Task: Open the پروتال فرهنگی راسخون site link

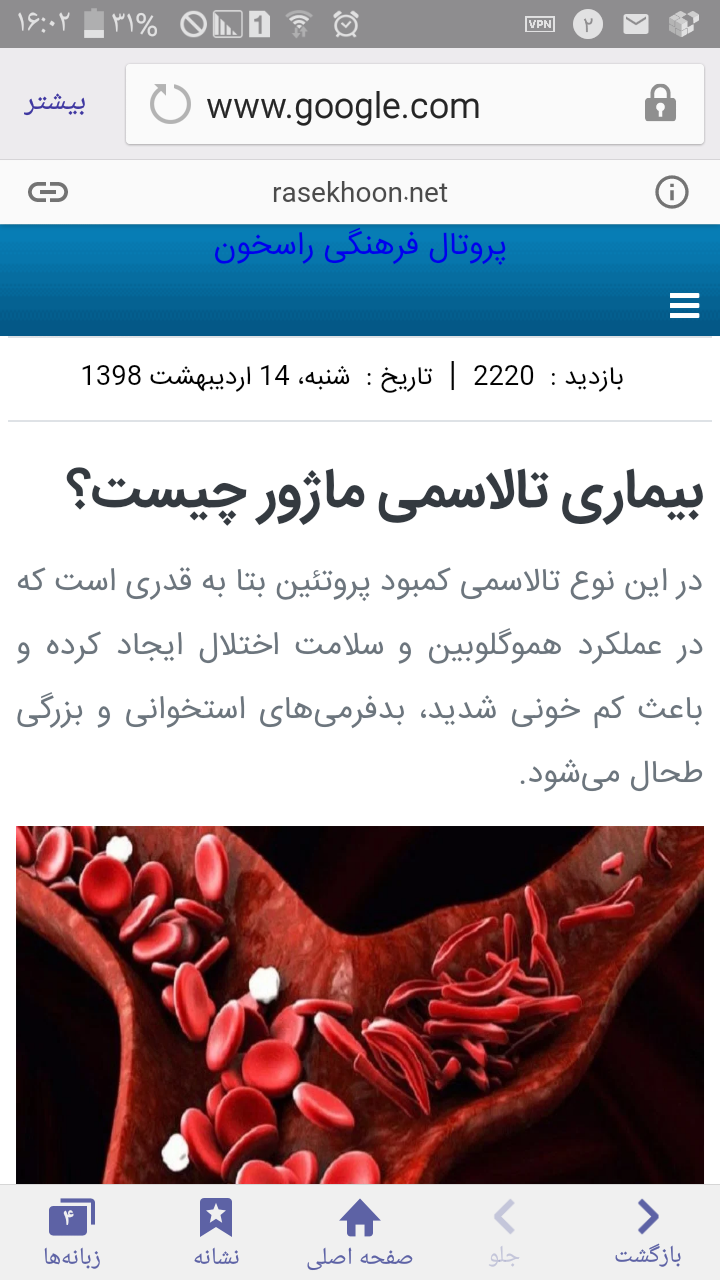Action: click(360, 248)
